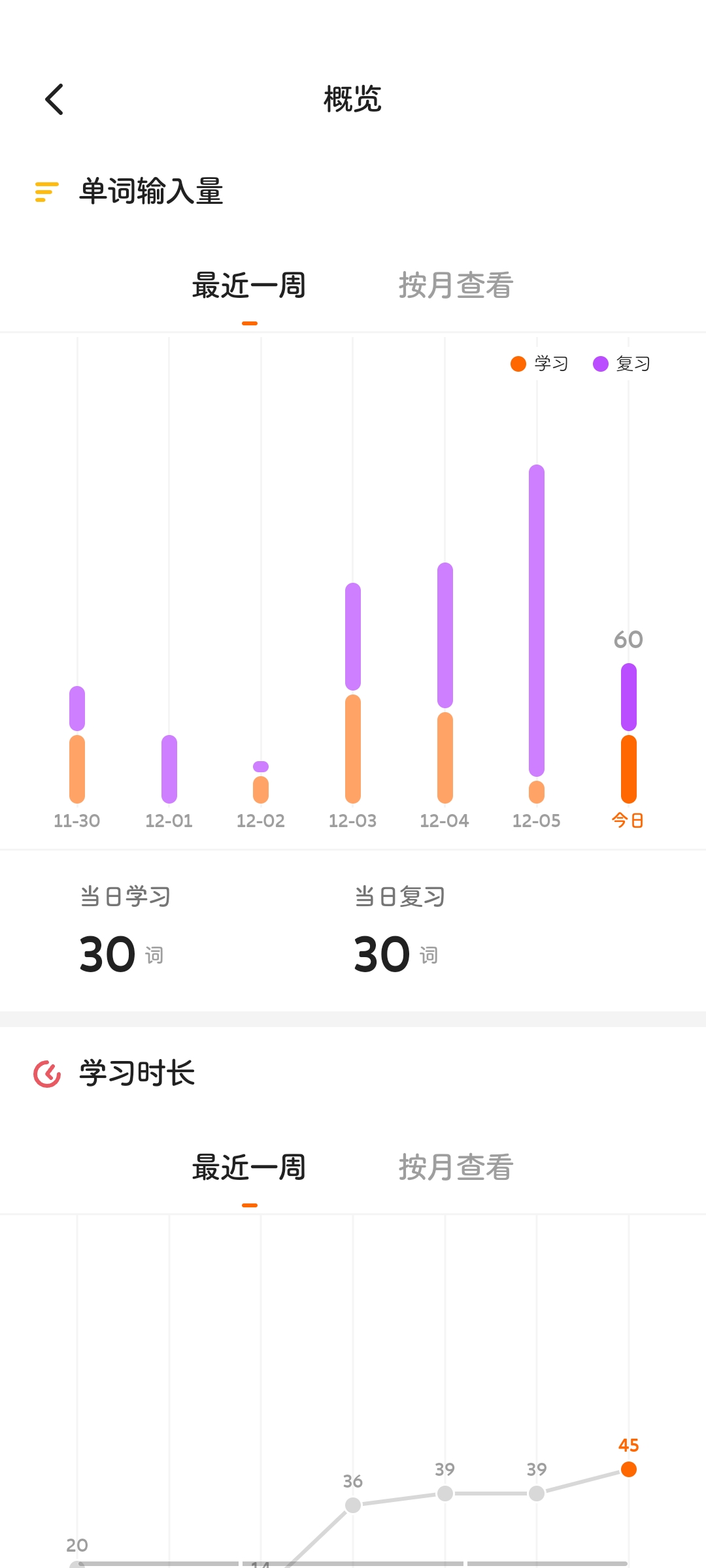
Task: Switch to 按月查看 under 单词输入量
Action: click(x=456, y=286)
